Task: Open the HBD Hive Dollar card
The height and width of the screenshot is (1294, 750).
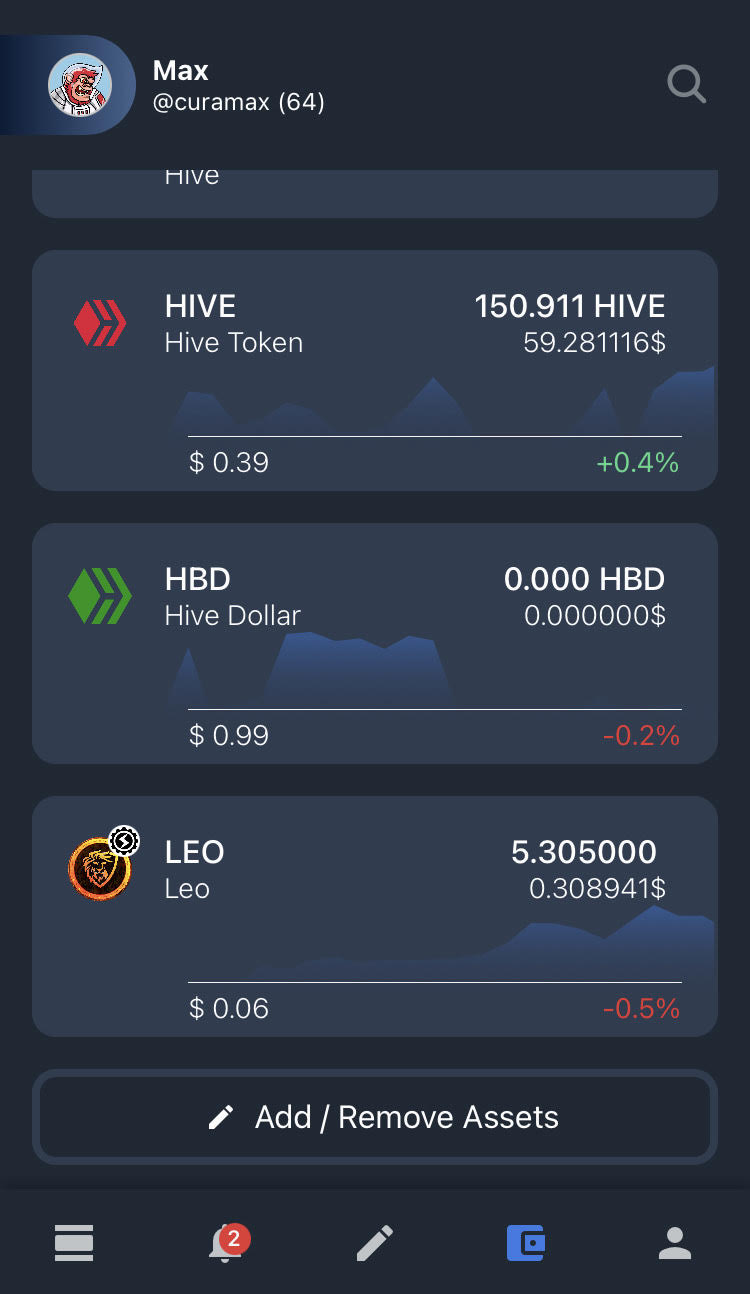Action: point(375,643)
